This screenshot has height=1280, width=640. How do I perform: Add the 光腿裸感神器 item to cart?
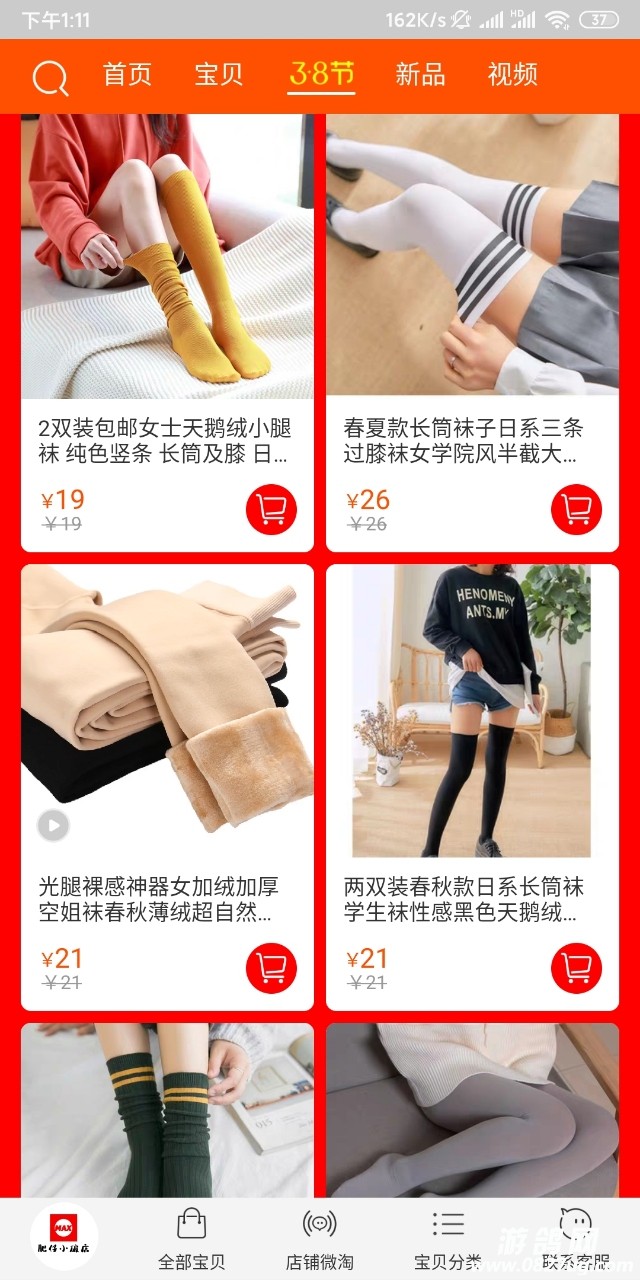coord(271,968)
